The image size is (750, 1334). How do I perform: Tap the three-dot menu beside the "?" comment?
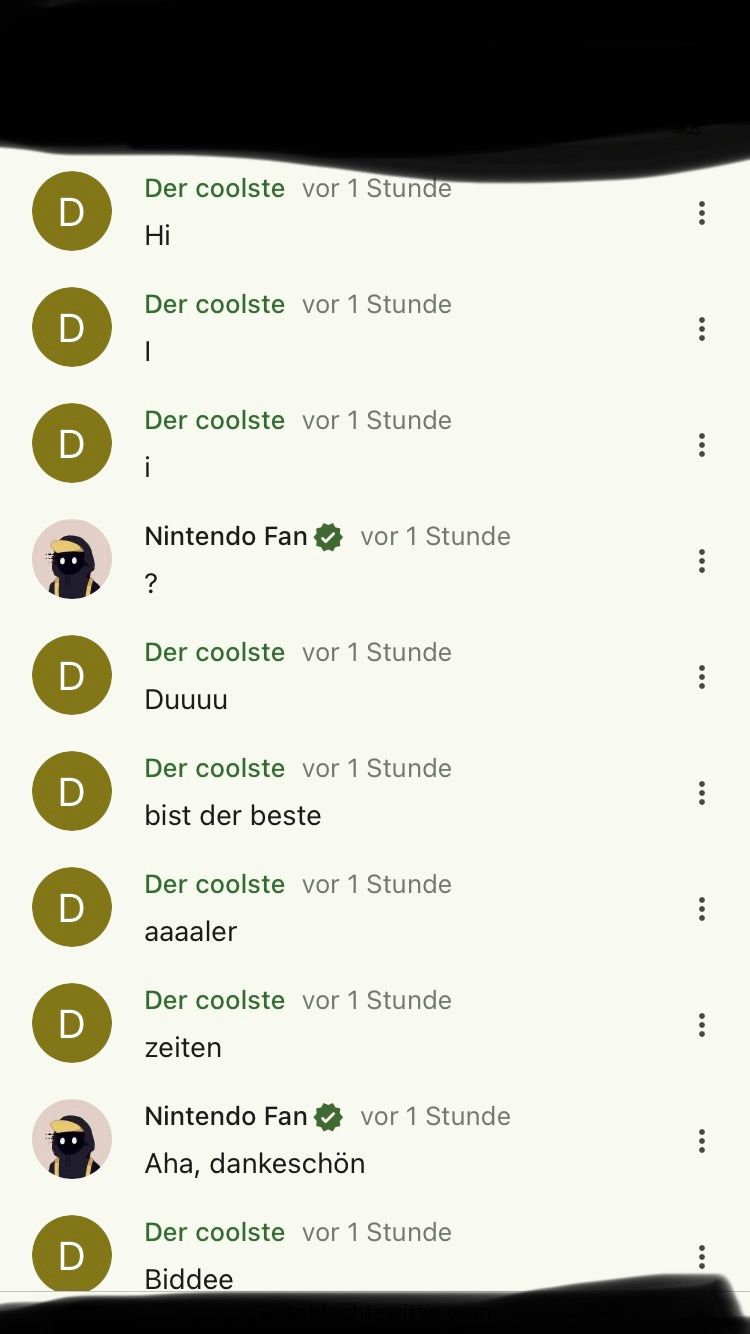702,561
